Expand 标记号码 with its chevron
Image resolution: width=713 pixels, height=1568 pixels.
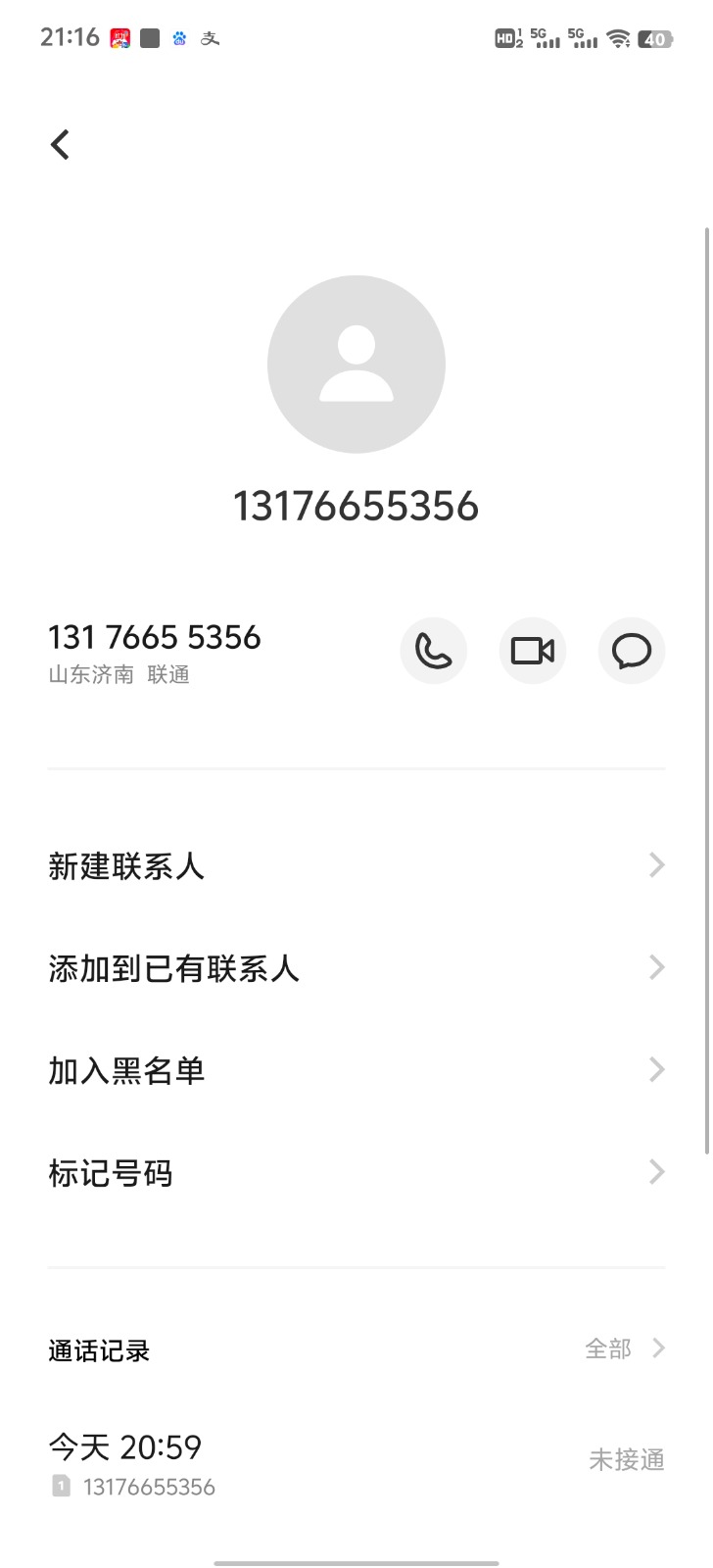656,1173
